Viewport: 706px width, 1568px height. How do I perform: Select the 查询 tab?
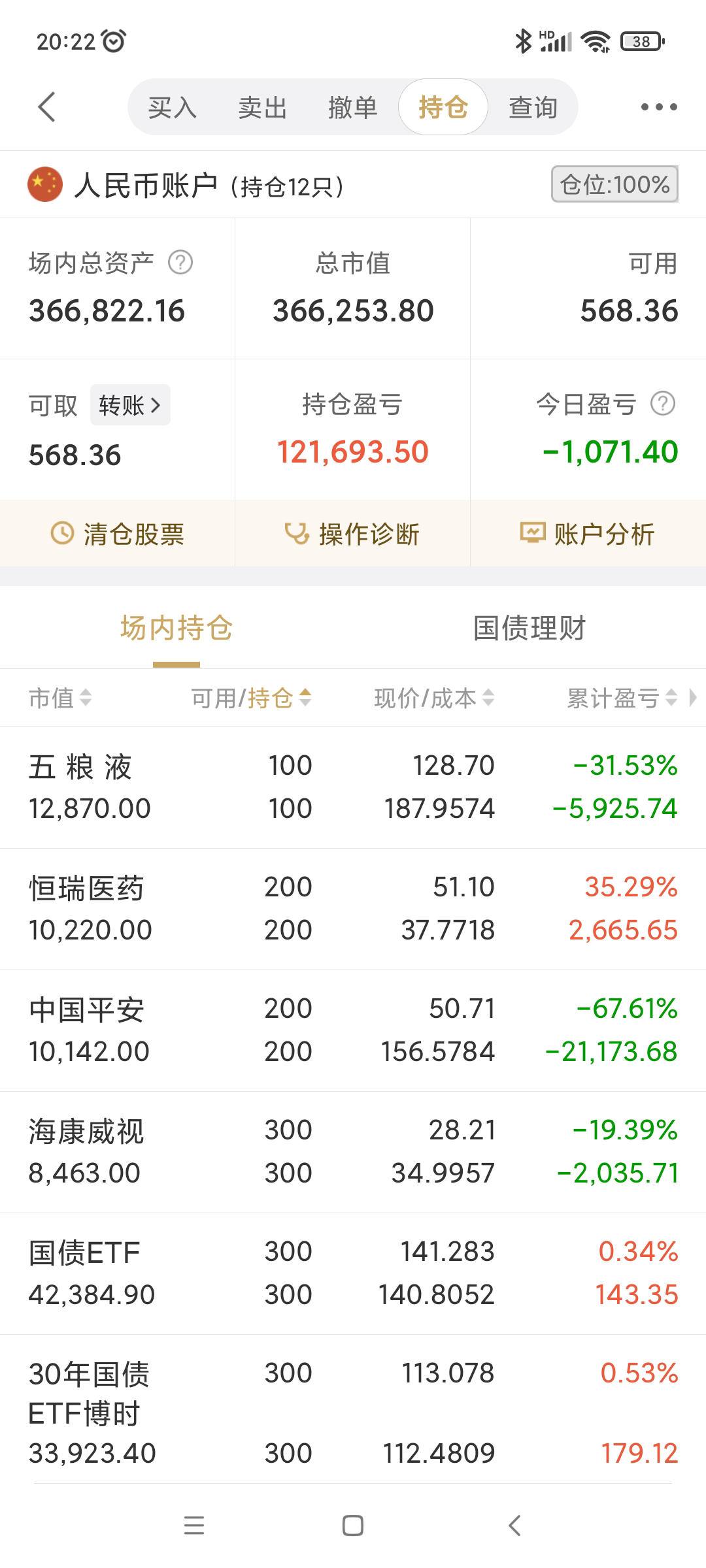pyautogui.click(x=533, y=107)
